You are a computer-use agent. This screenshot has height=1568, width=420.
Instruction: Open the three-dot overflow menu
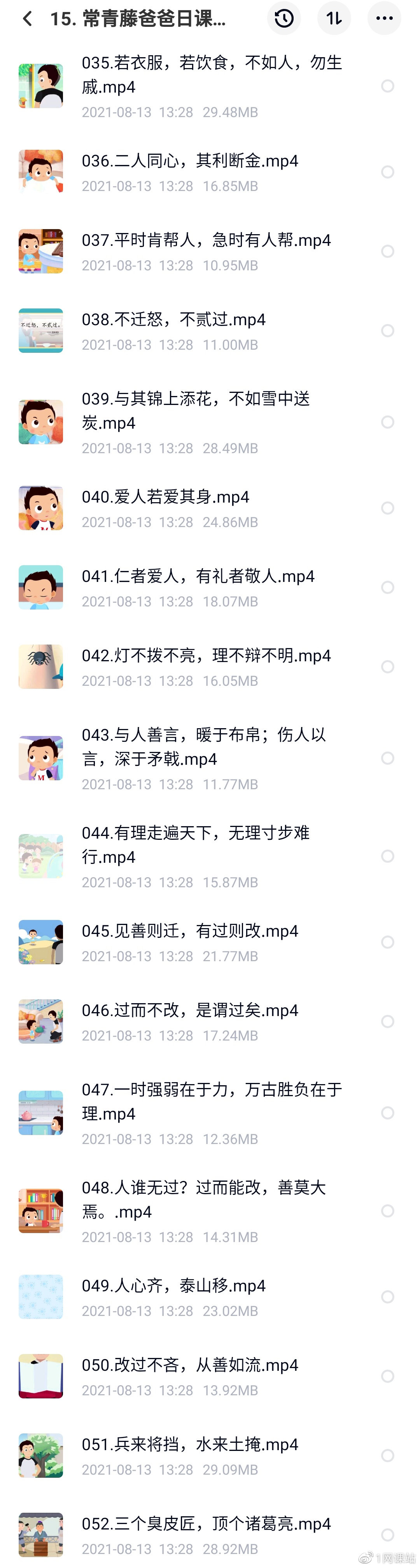[x=384, y=19]
